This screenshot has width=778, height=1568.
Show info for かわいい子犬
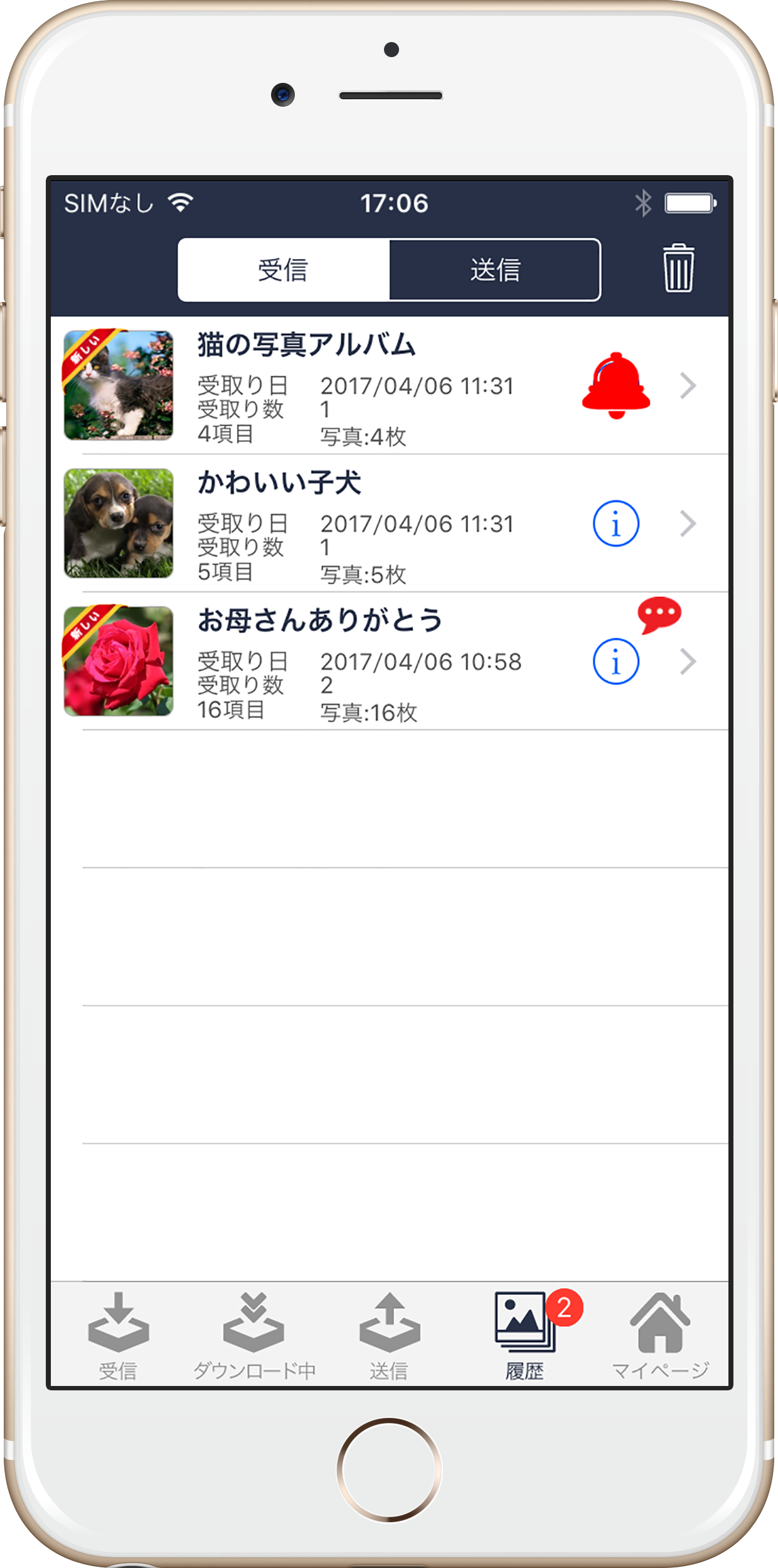[616, 524]
